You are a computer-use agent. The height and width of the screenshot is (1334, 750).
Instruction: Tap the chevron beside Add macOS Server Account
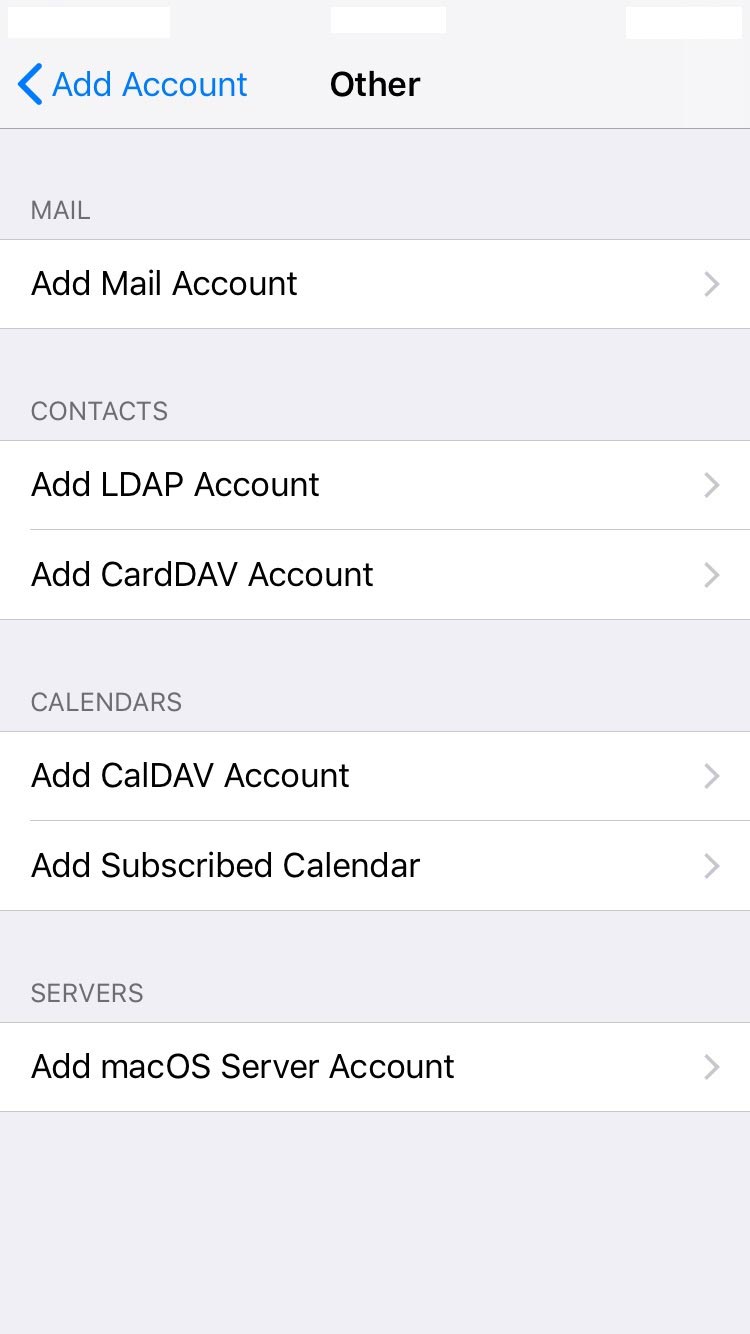tap(711, 1067)
